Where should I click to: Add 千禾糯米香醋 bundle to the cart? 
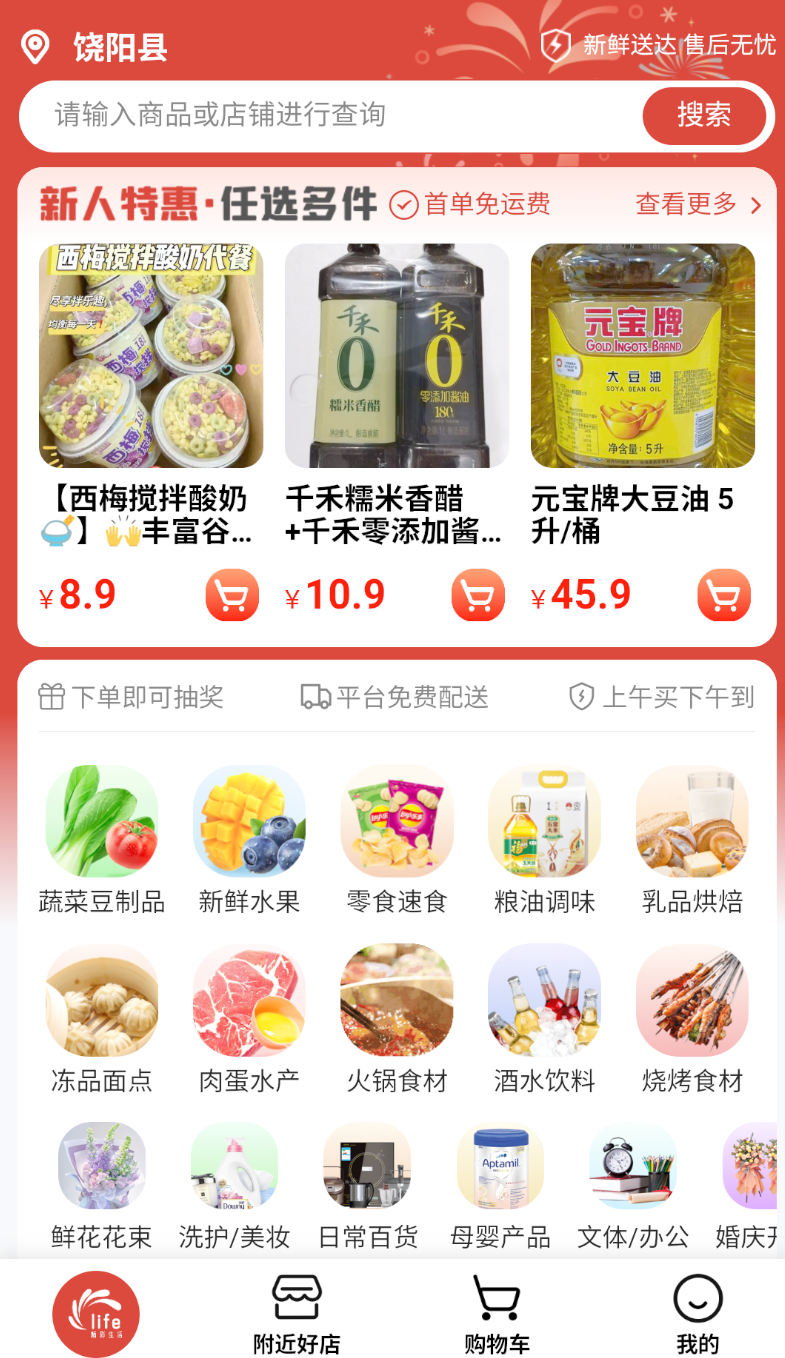pos(478,595)
